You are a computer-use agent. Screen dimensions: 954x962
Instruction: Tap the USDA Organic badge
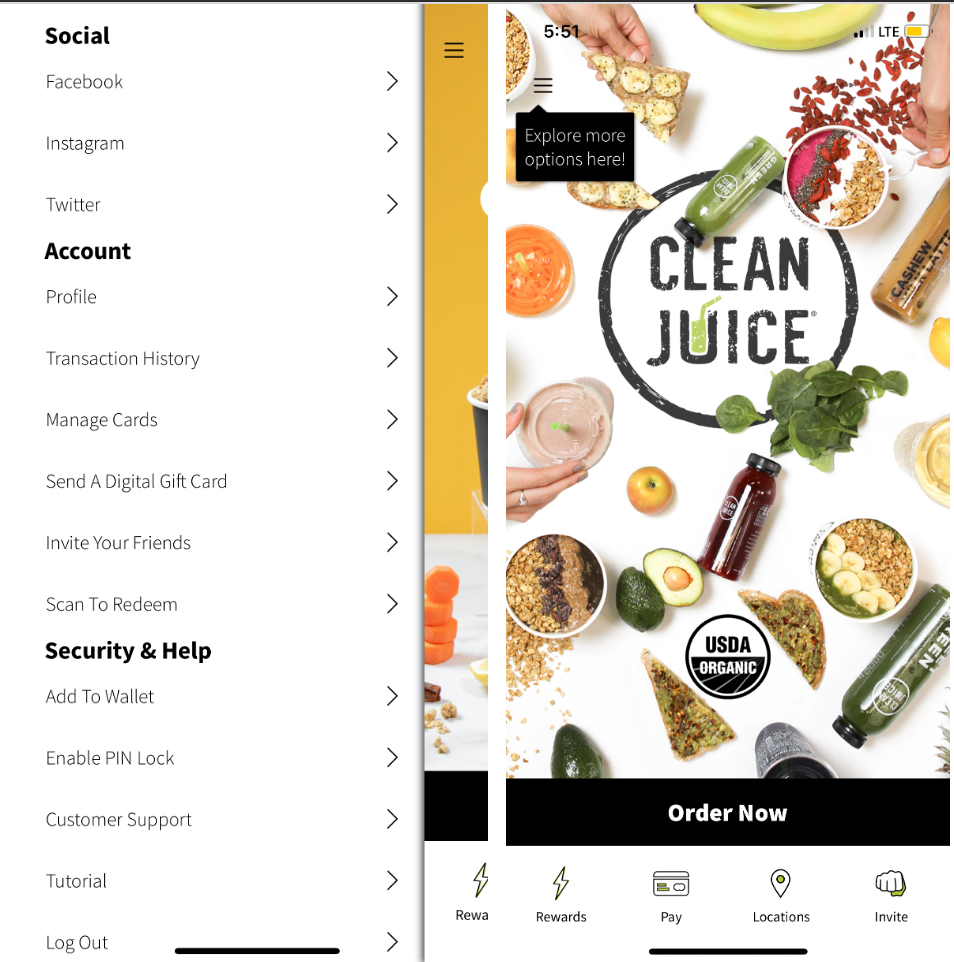(727, 657)
